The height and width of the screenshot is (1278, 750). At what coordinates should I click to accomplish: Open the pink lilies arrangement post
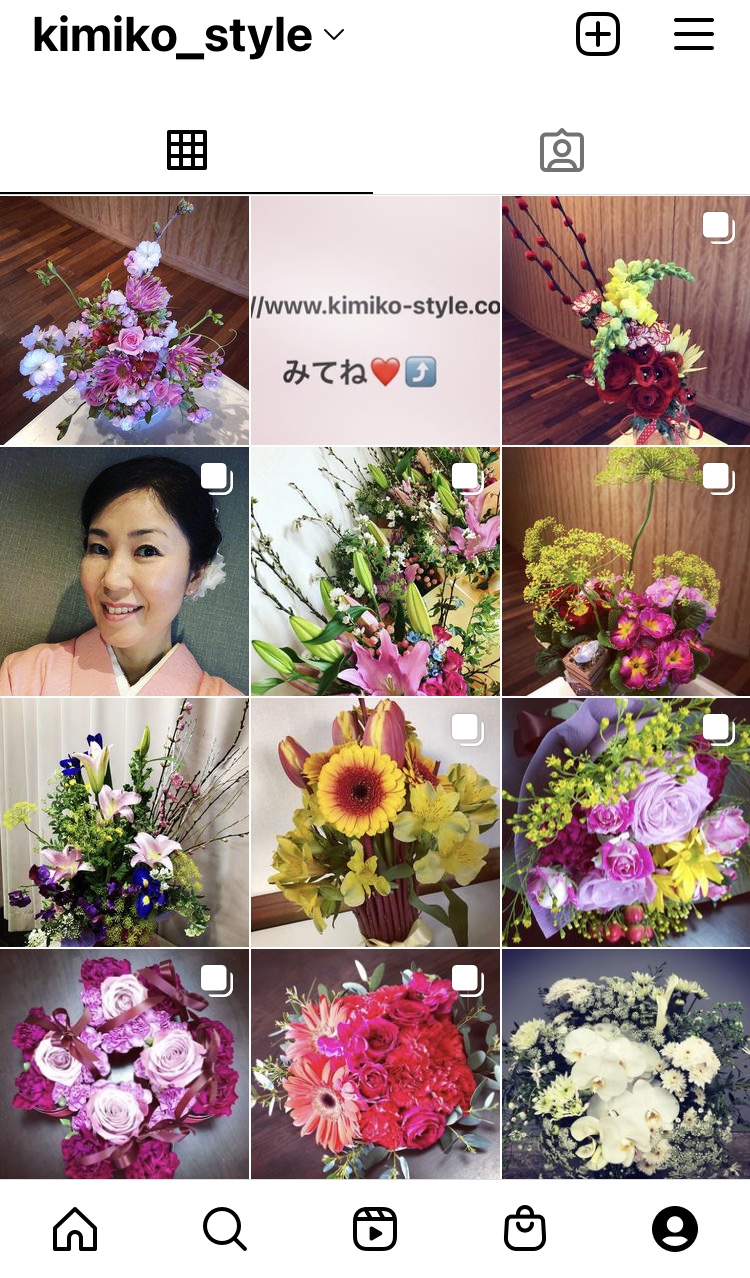pyautogui.click(x=375, y=571)
